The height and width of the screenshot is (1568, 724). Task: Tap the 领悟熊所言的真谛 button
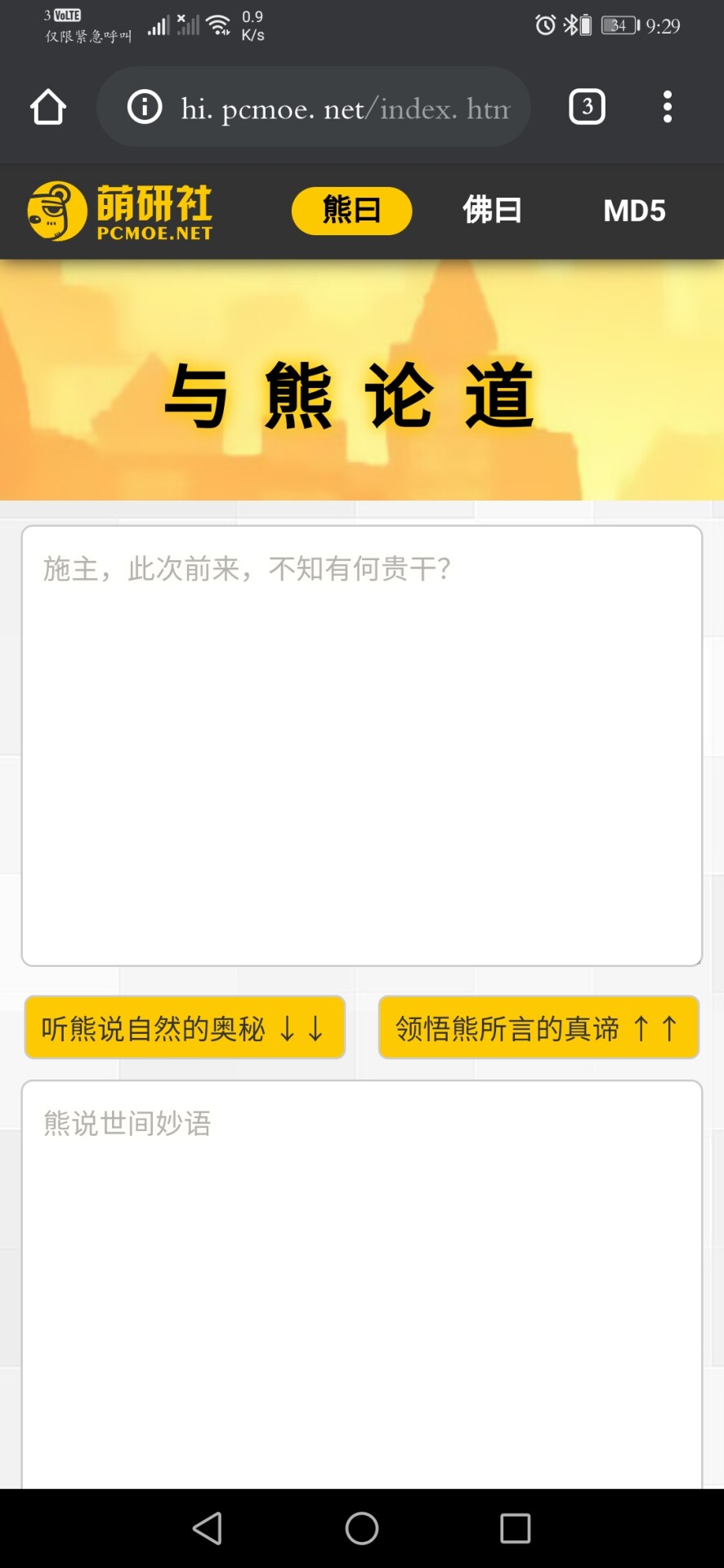539,1027
